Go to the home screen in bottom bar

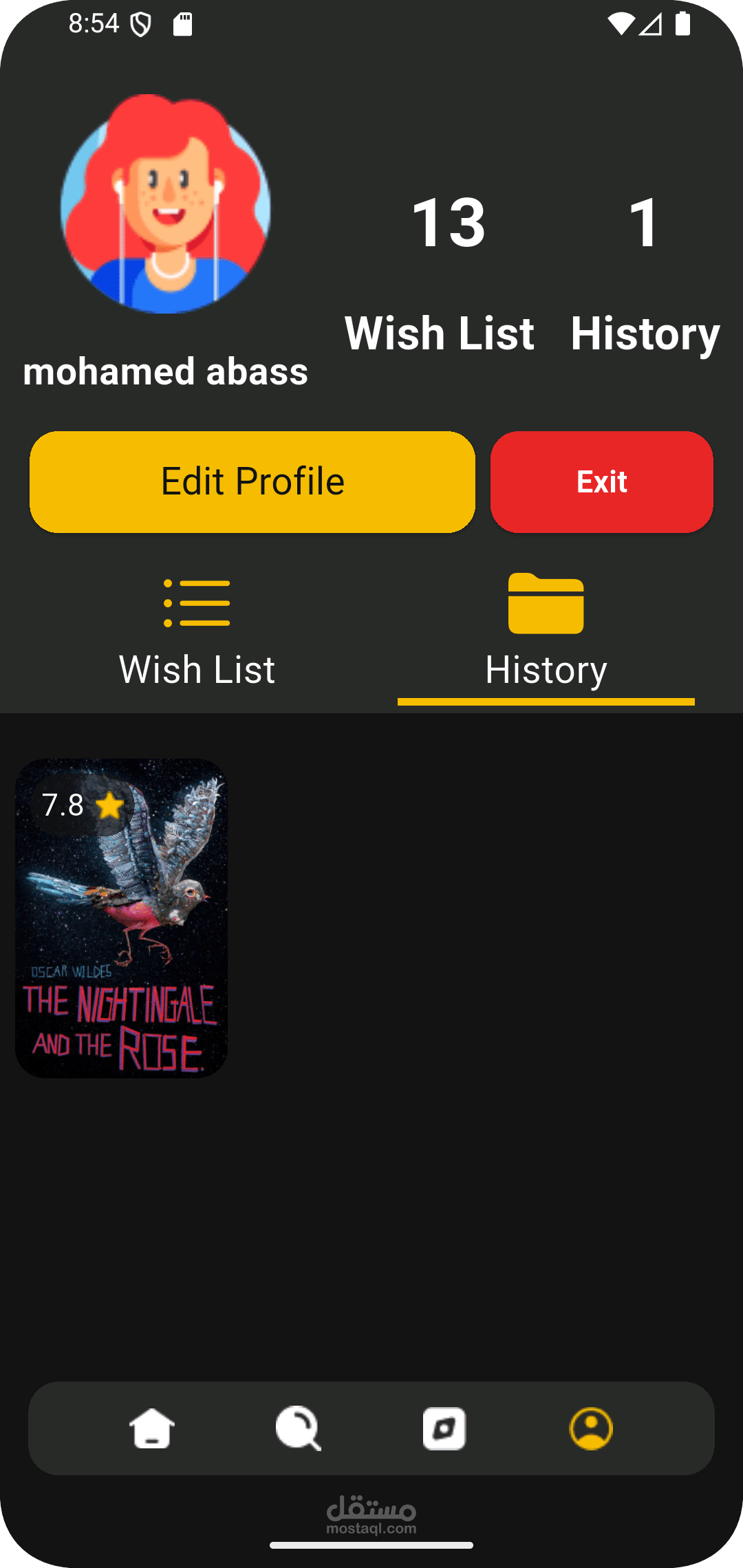(152, 1428)
